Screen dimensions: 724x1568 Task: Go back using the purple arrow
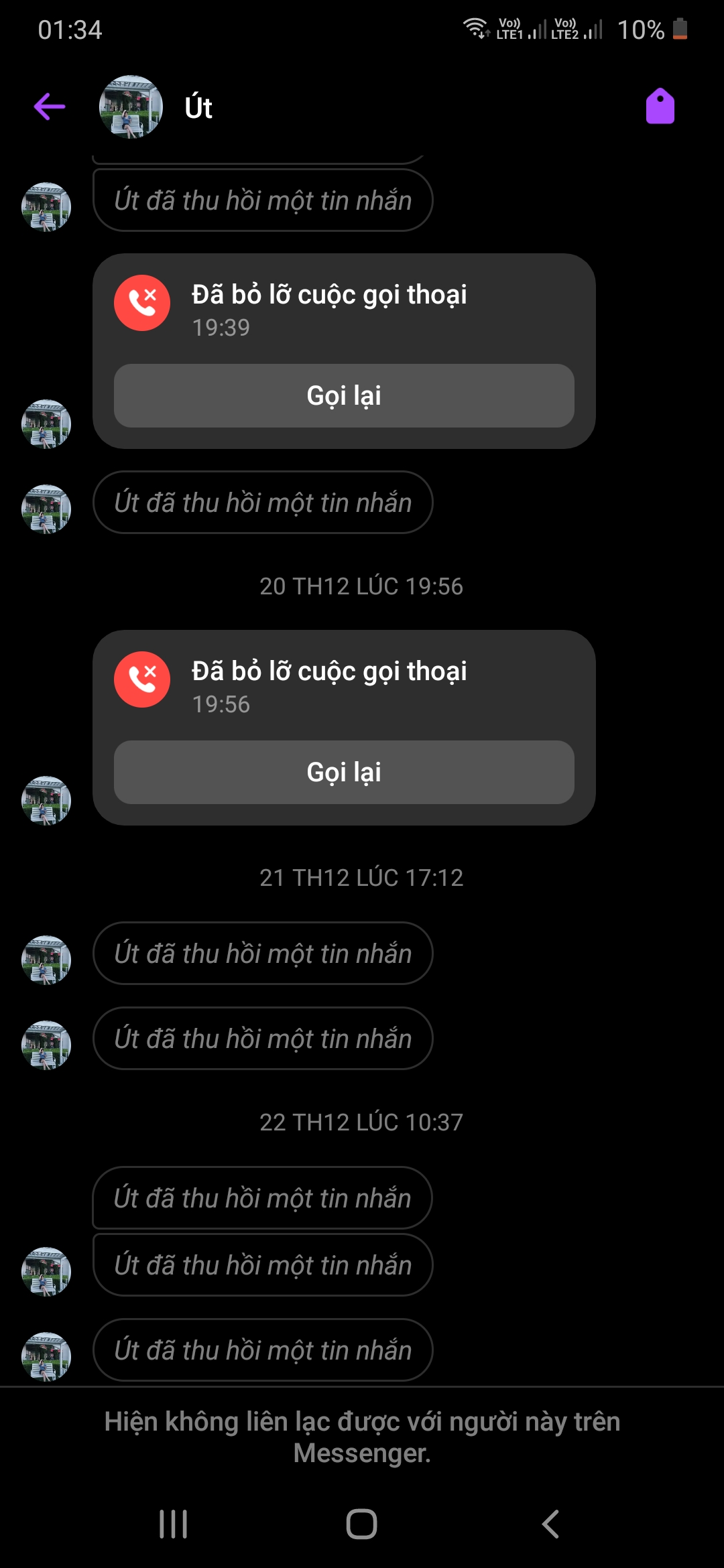pos(50,107)
